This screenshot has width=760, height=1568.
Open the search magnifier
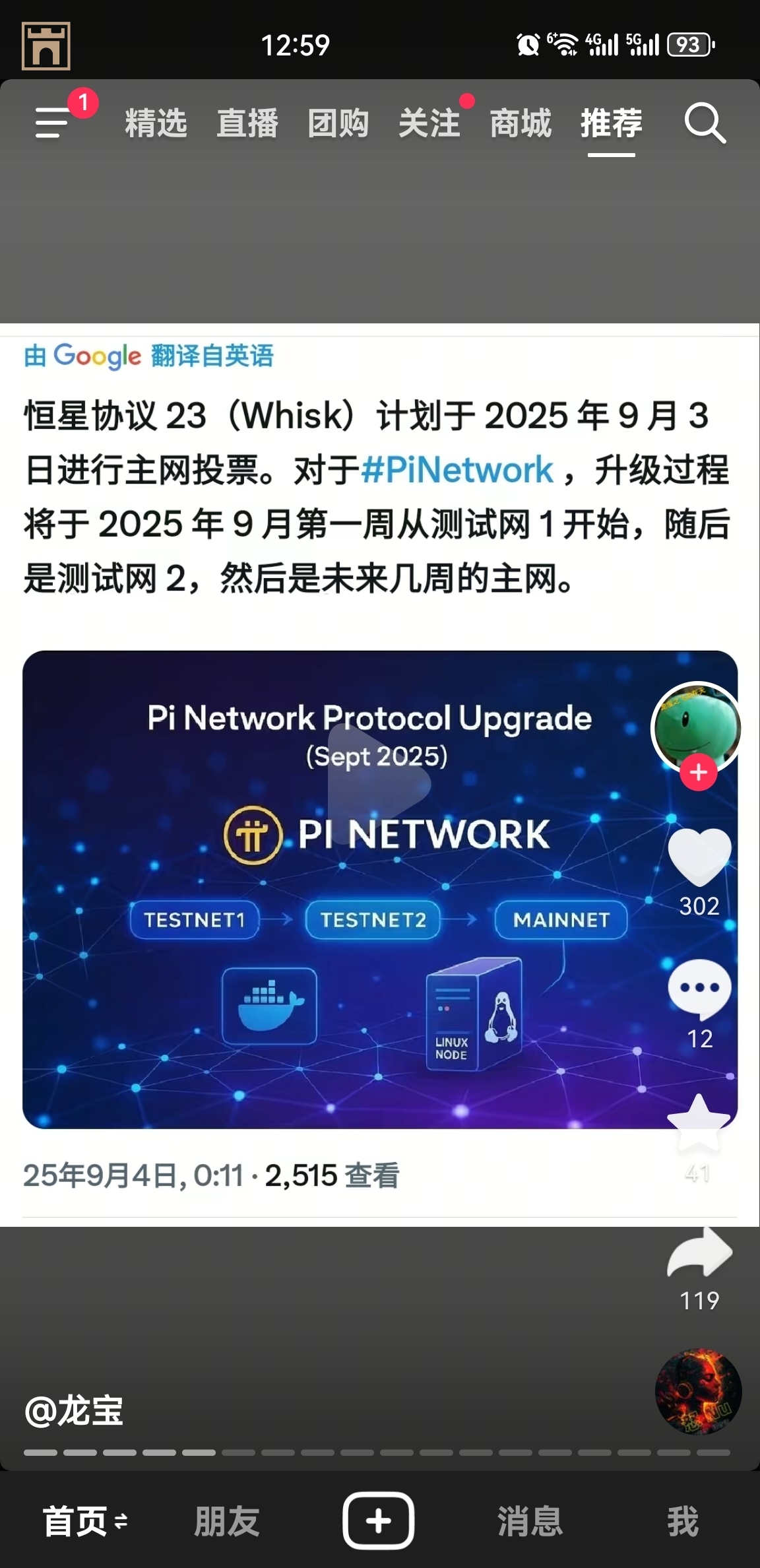tap(705, 123)
